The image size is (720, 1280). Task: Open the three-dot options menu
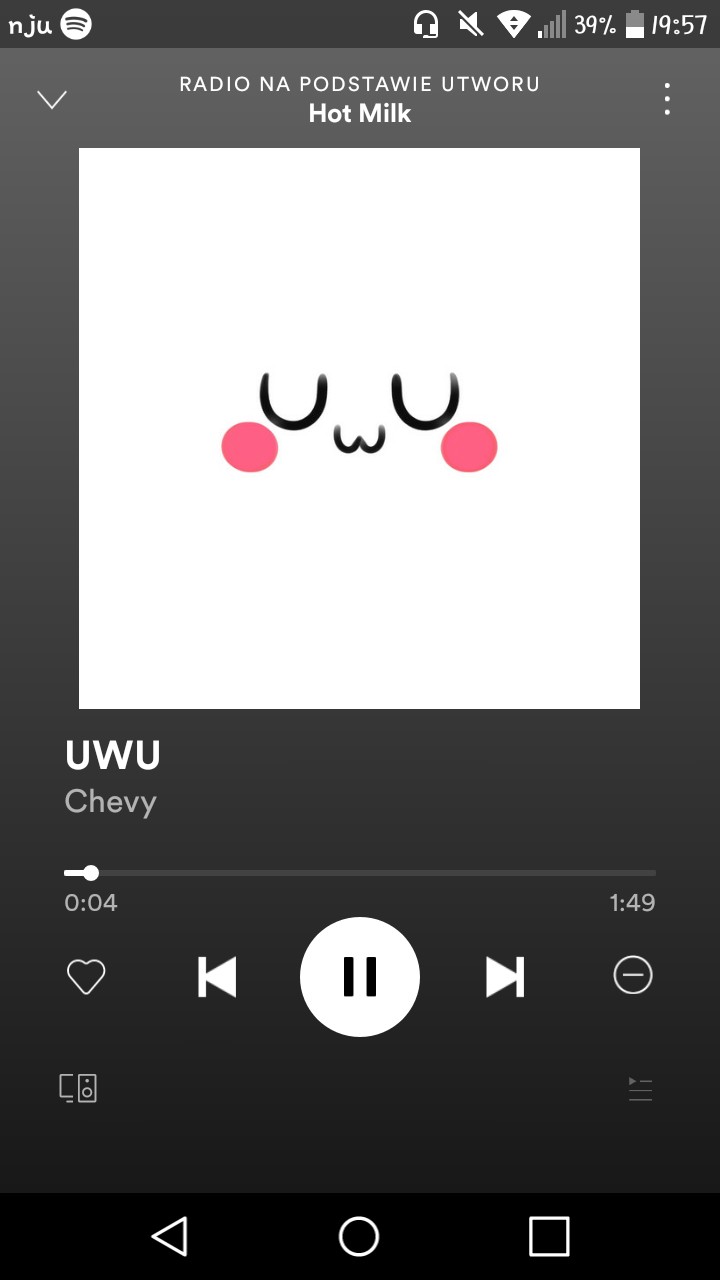pyautogui.click(x=667, y=99)
